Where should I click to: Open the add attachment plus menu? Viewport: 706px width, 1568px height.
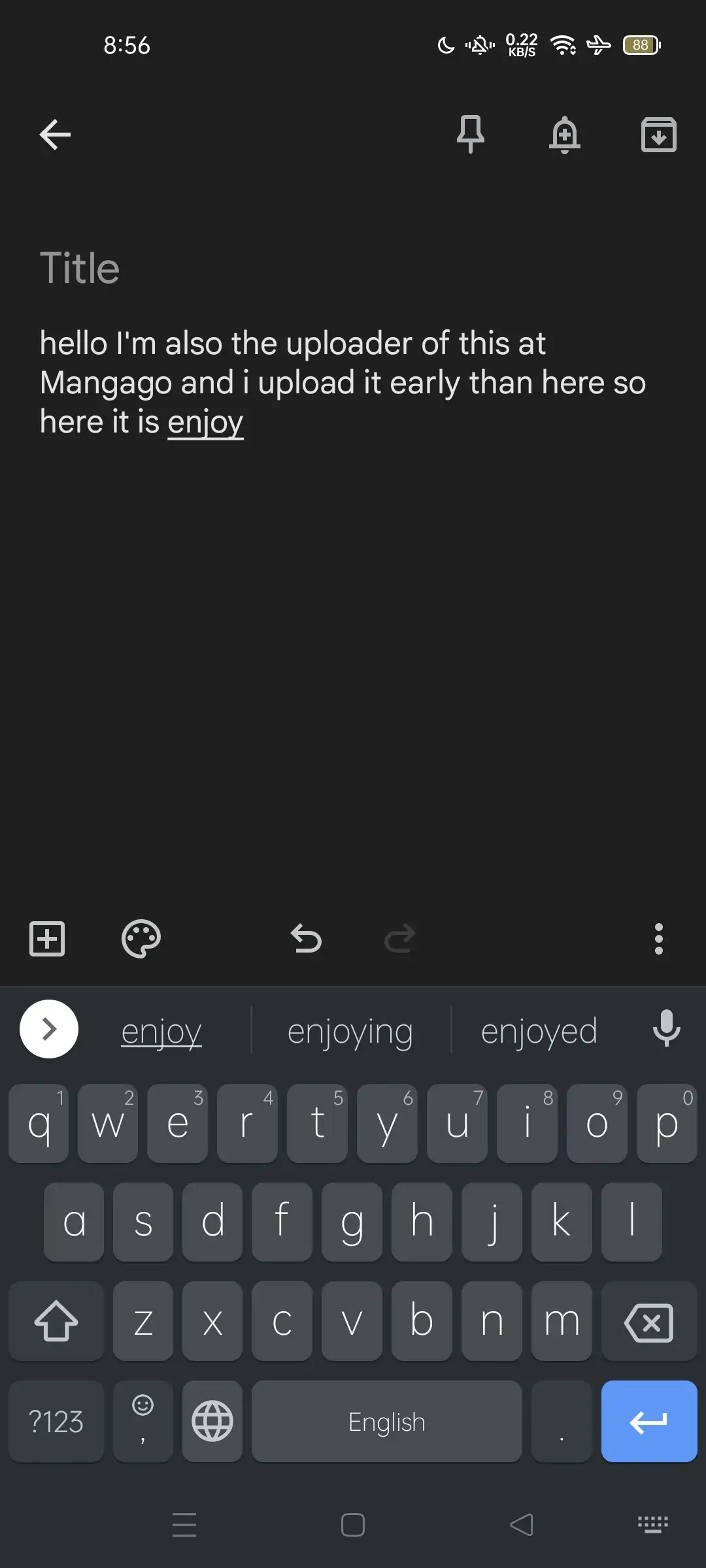47,939
